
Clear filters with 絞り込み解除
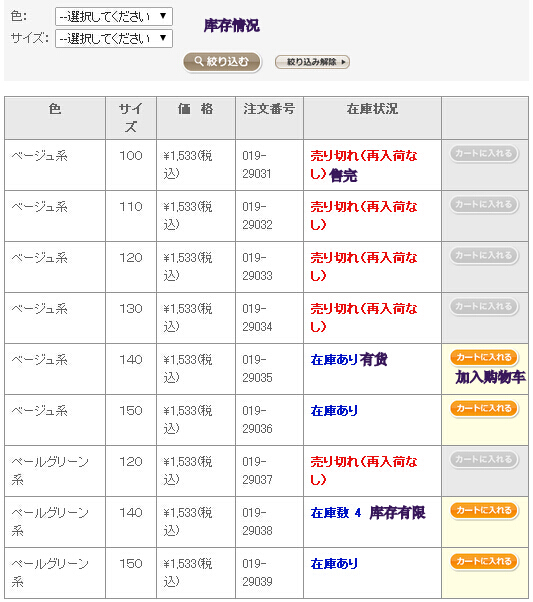click(x=312, y=62)
